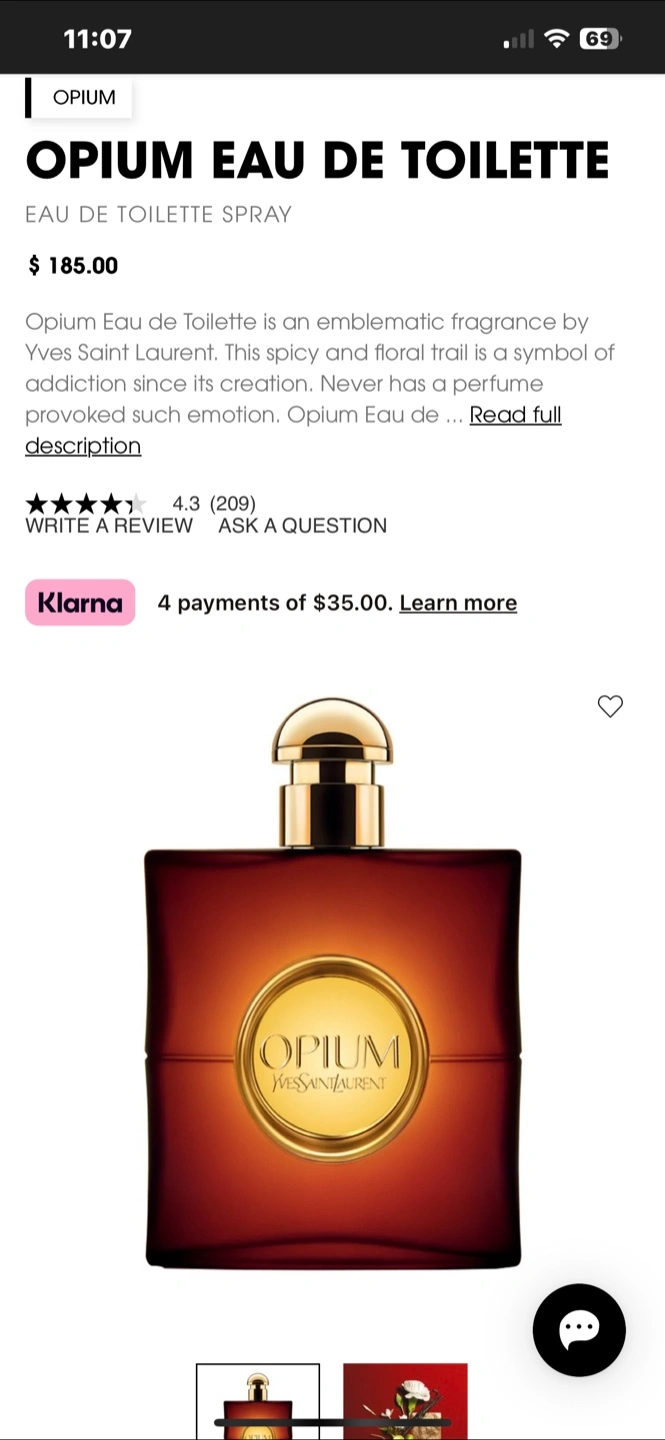Select the first bottle thumbnail image
665x1440 pixels.
click(258, 1400)
